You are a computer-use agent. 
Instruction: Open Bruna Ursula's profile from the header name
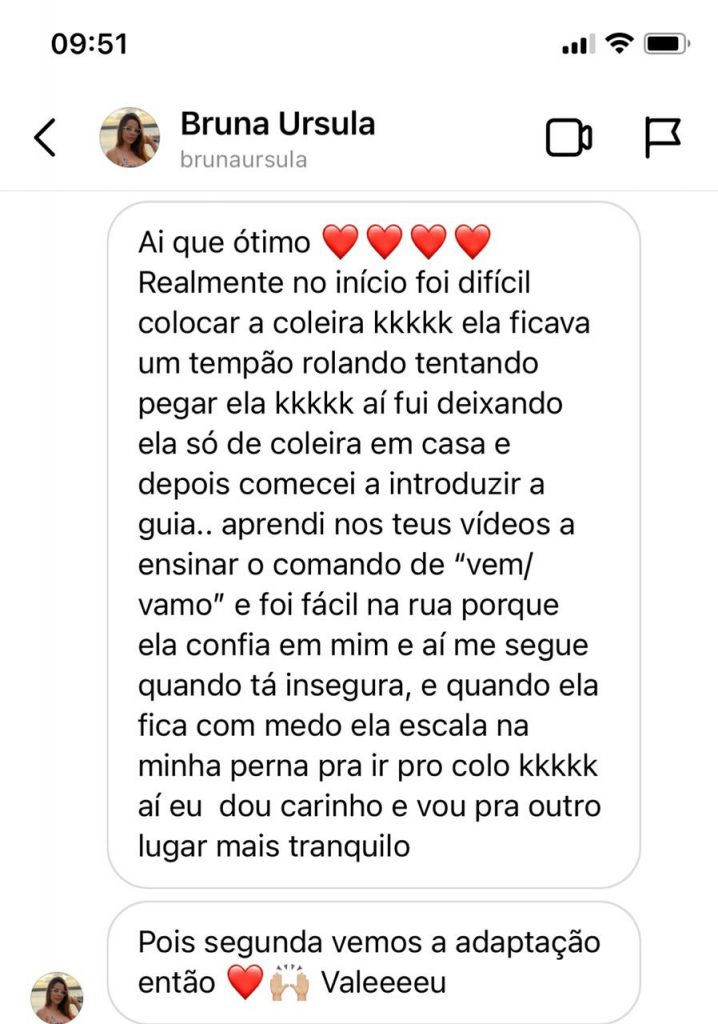[x=277, y=125]
